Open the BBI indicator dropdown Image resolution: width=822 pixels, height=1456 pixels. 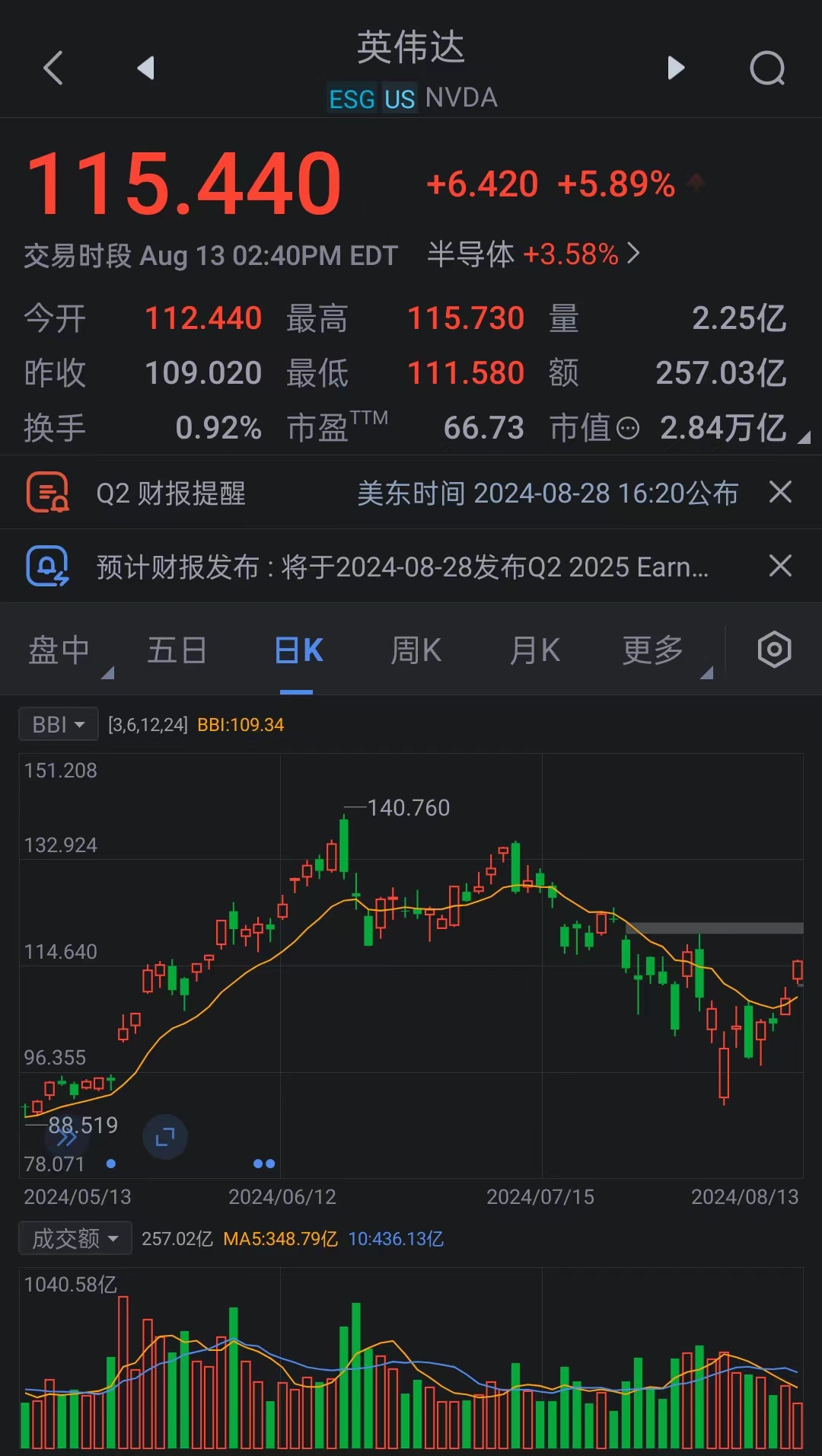coord(59,724)
